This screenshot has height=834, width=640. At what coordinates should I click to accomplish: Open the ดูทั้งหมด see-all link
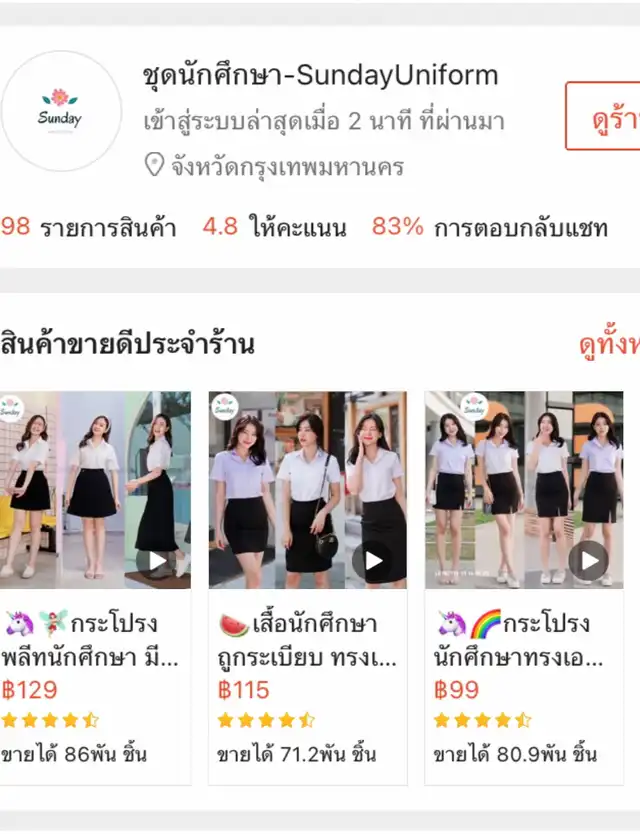[609, 345]
